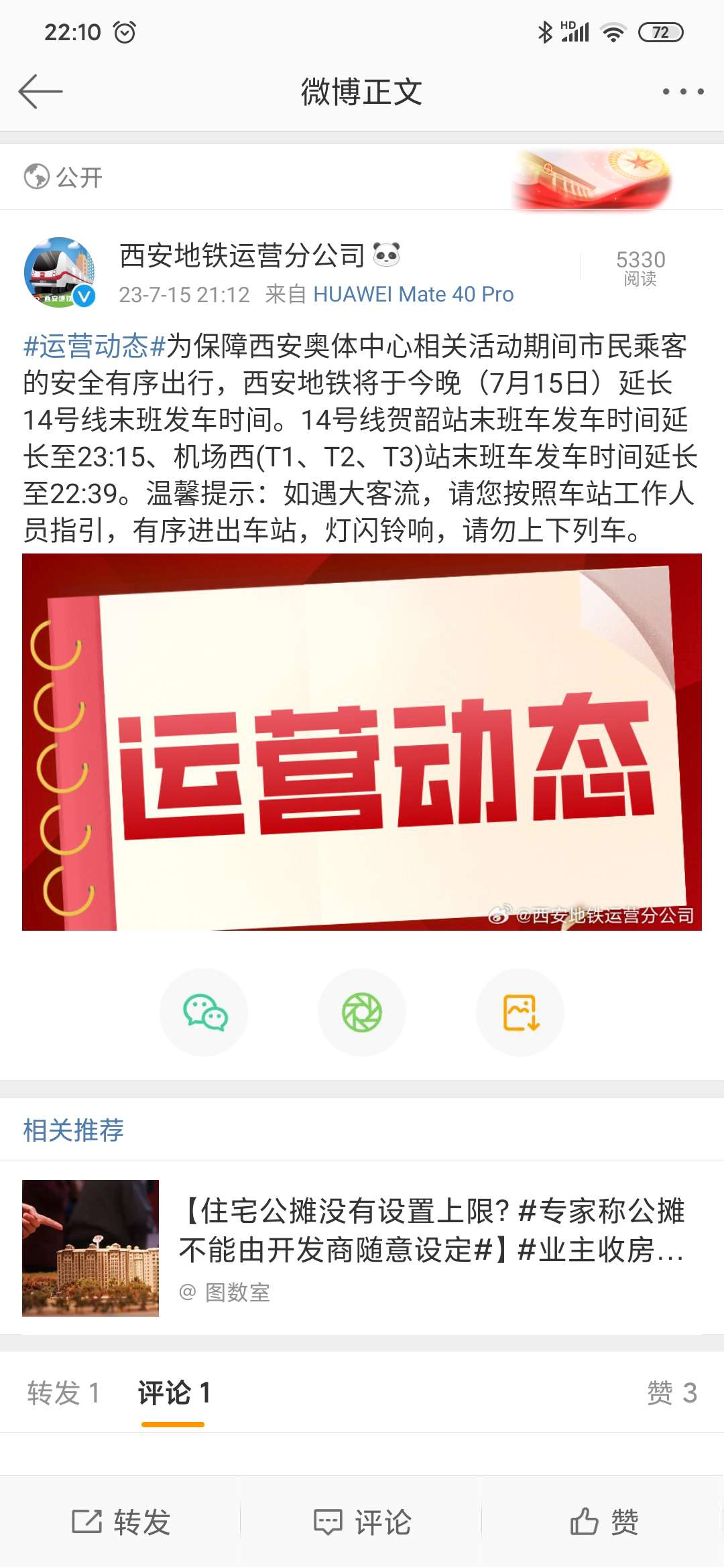Share post to WeChat
Viewport: 724px width, 1568px height.
click(204, 1012)
